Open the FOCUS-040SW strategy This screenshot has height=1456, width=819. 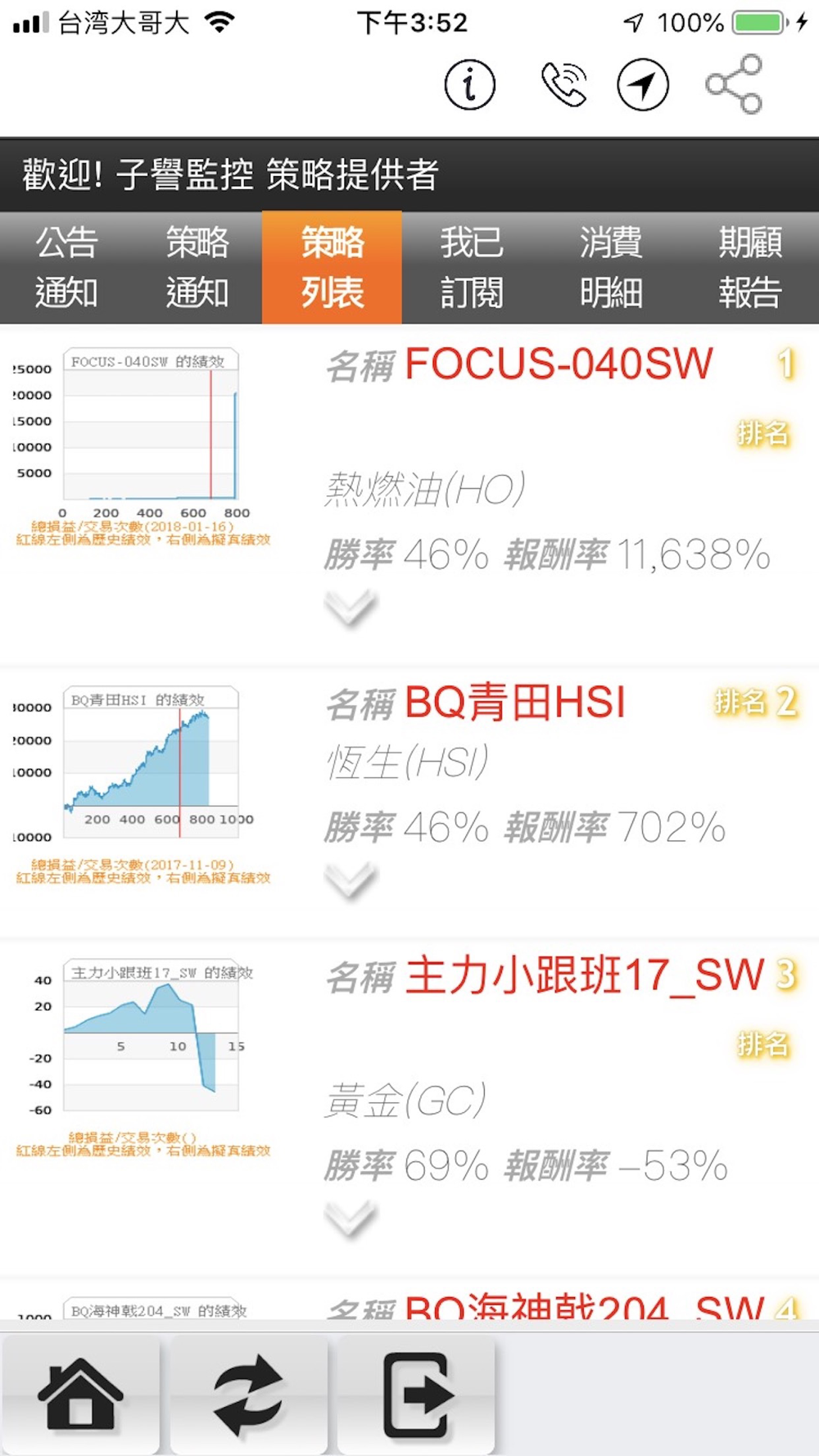click(559, 364)
